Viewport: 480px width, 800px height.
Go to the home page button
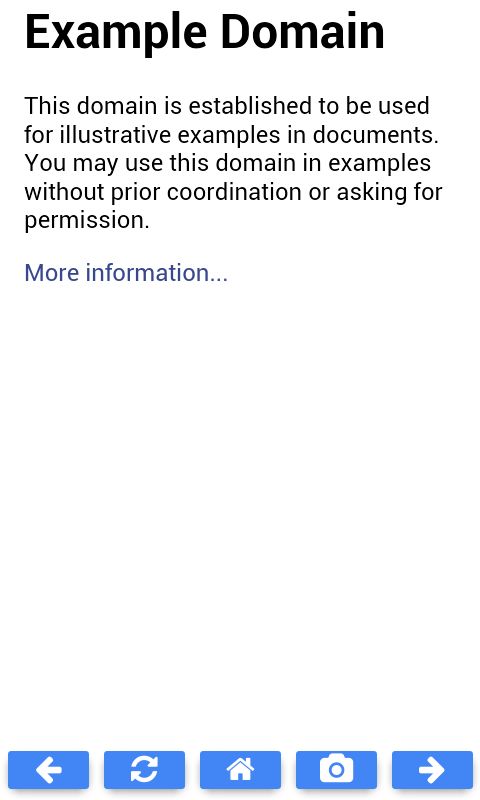click(x=240, y=769)
